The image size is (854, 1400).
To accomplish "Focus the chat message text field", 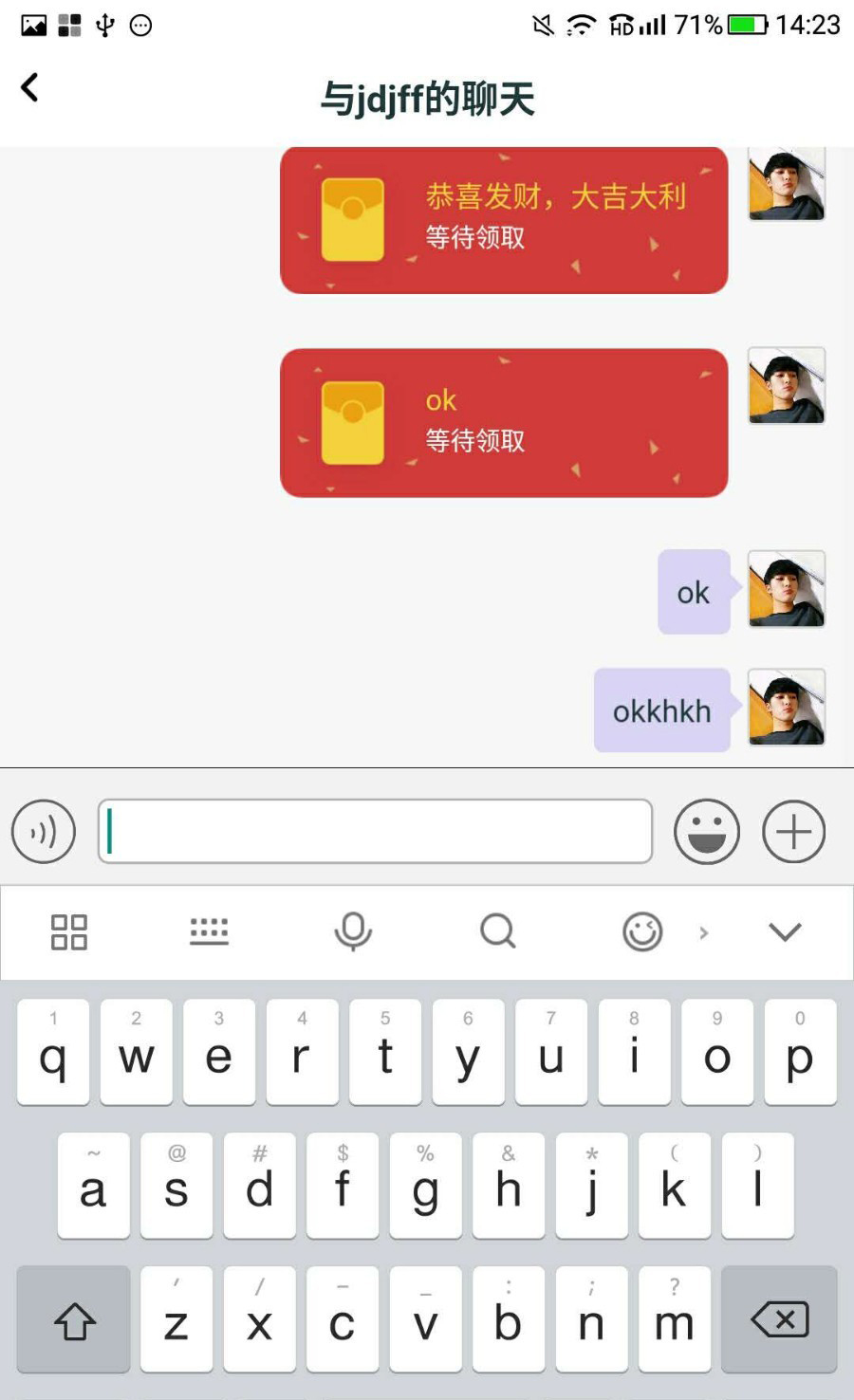I will (x=375, y=832).
